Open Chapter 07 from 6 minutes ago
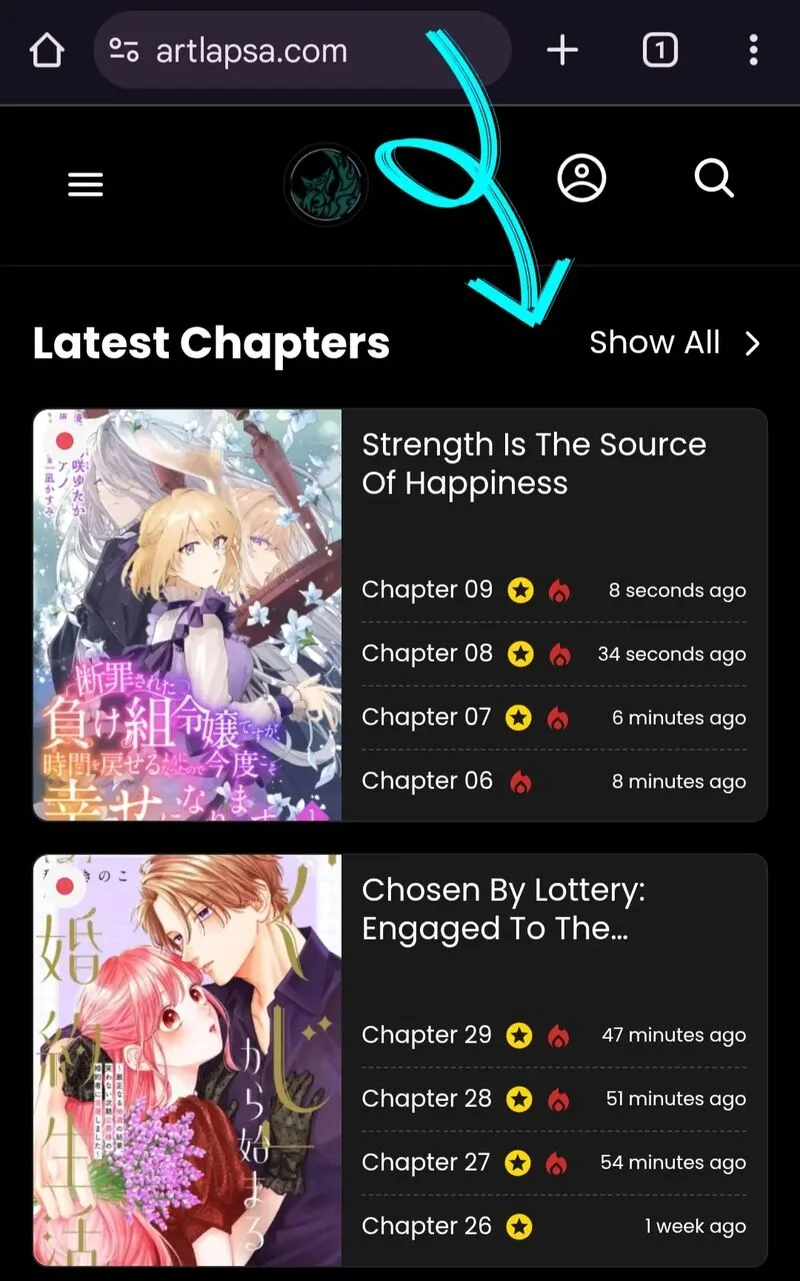The image size is (800, 1281). (554, 718)
